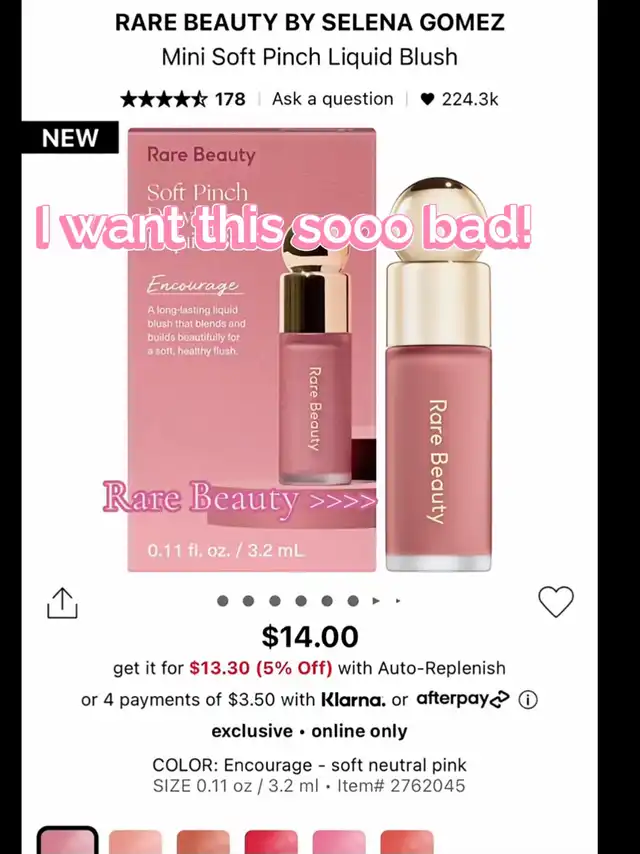Open Ask a question

[x=332, y=99]
